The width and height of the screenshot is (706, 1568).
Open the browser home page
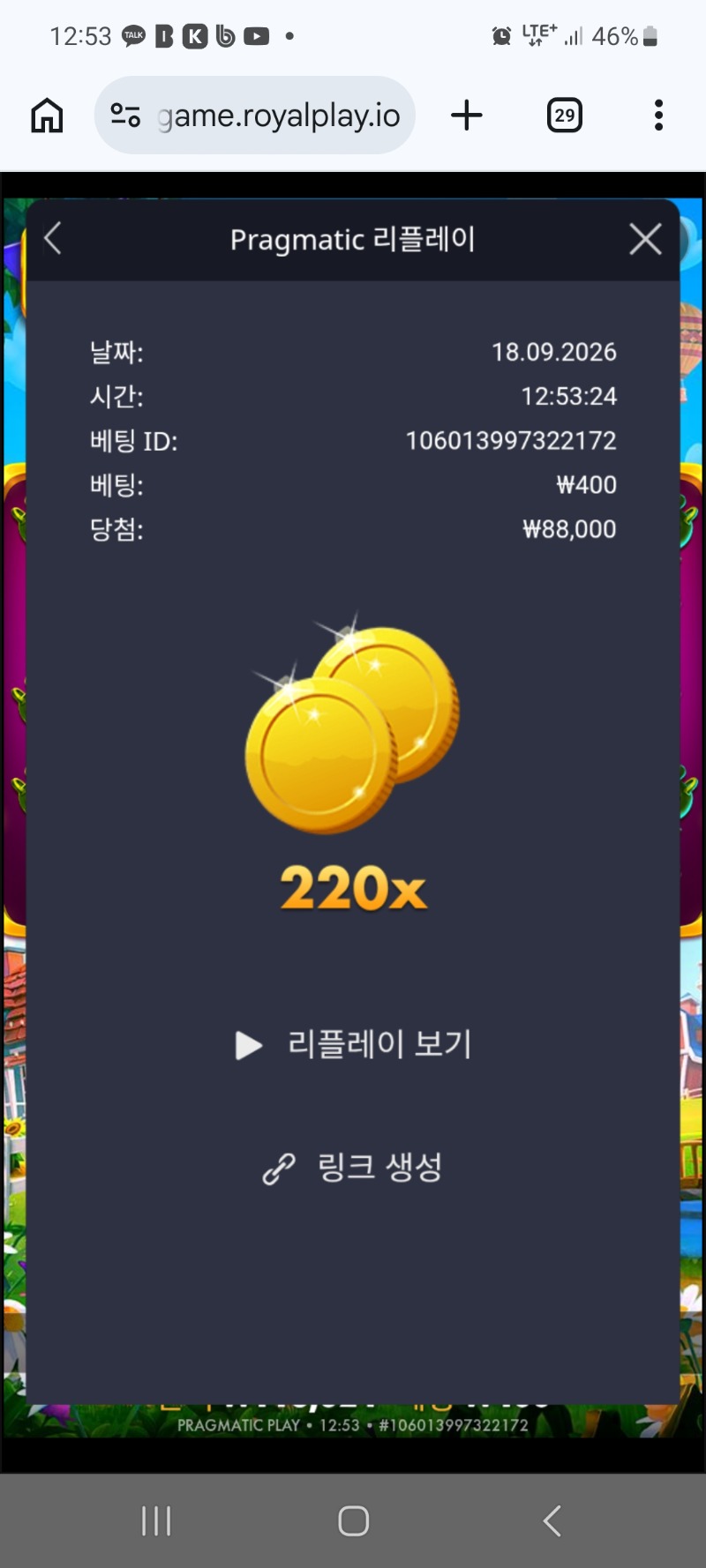pyautogui.click(x=48, y=116)
